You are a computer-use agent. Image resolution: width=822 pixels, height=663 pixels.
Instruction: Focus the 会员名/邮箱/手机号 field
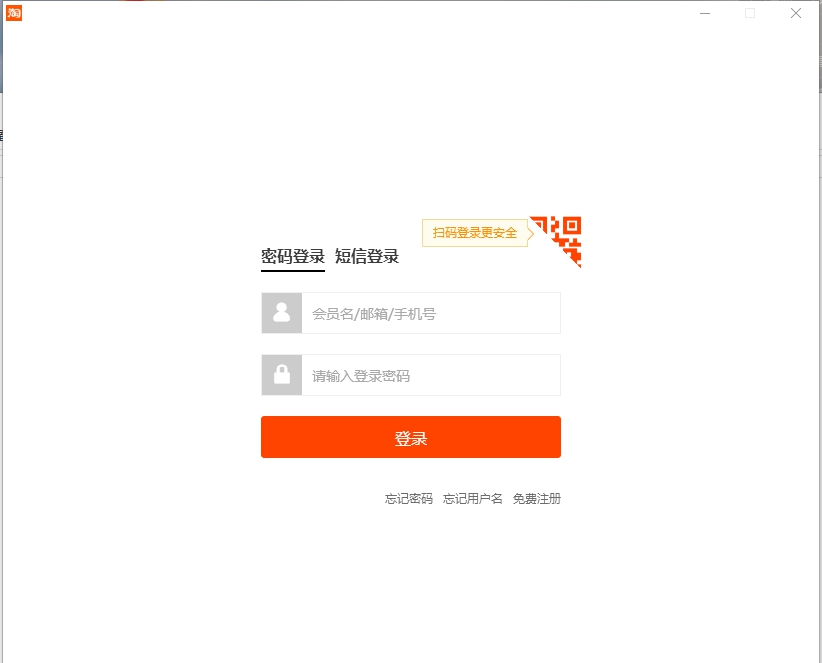430,313
